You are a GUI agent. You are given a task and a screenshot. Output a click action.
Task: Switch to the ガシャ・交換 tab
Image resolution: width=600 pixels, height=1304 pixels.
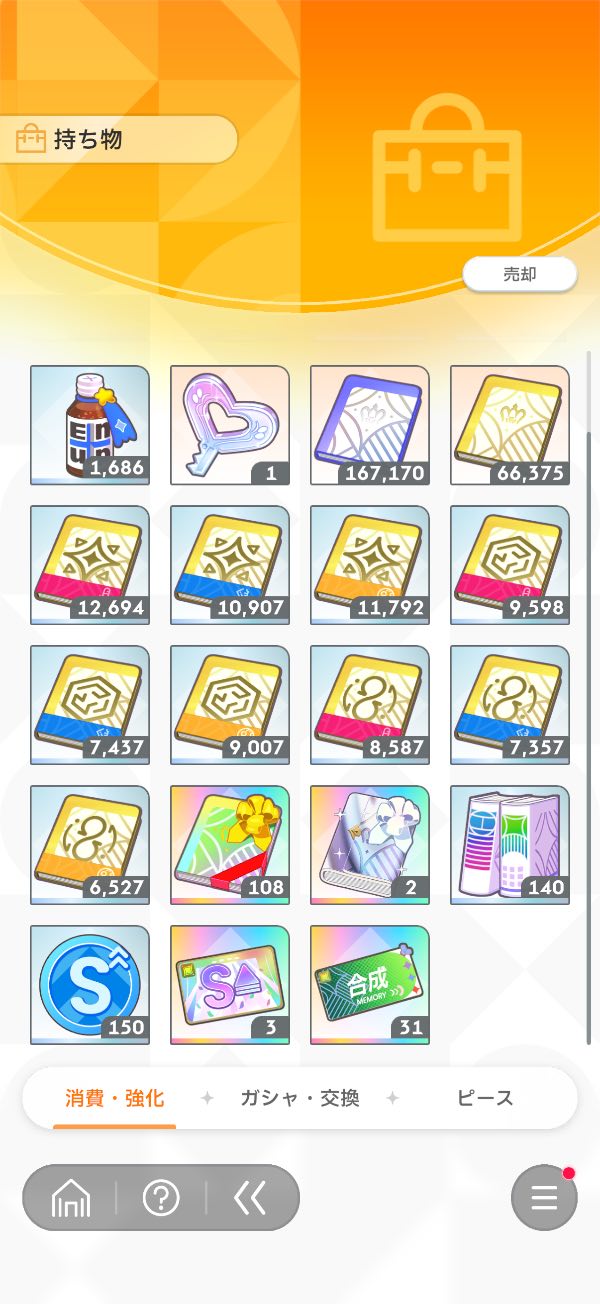point(299,1098)
